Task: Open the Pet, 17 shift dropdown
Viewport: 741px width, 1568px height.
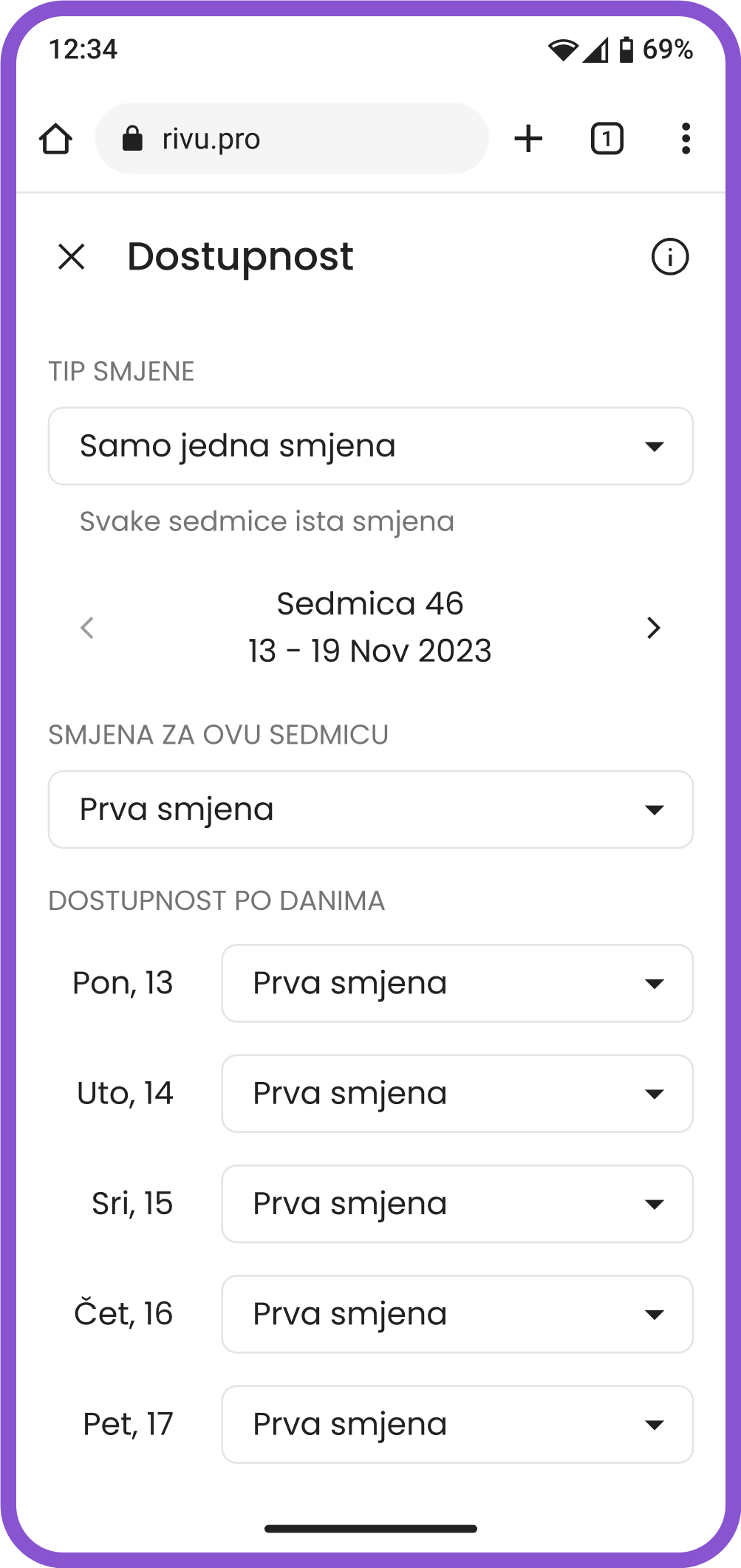Action: pos(457,1424)
